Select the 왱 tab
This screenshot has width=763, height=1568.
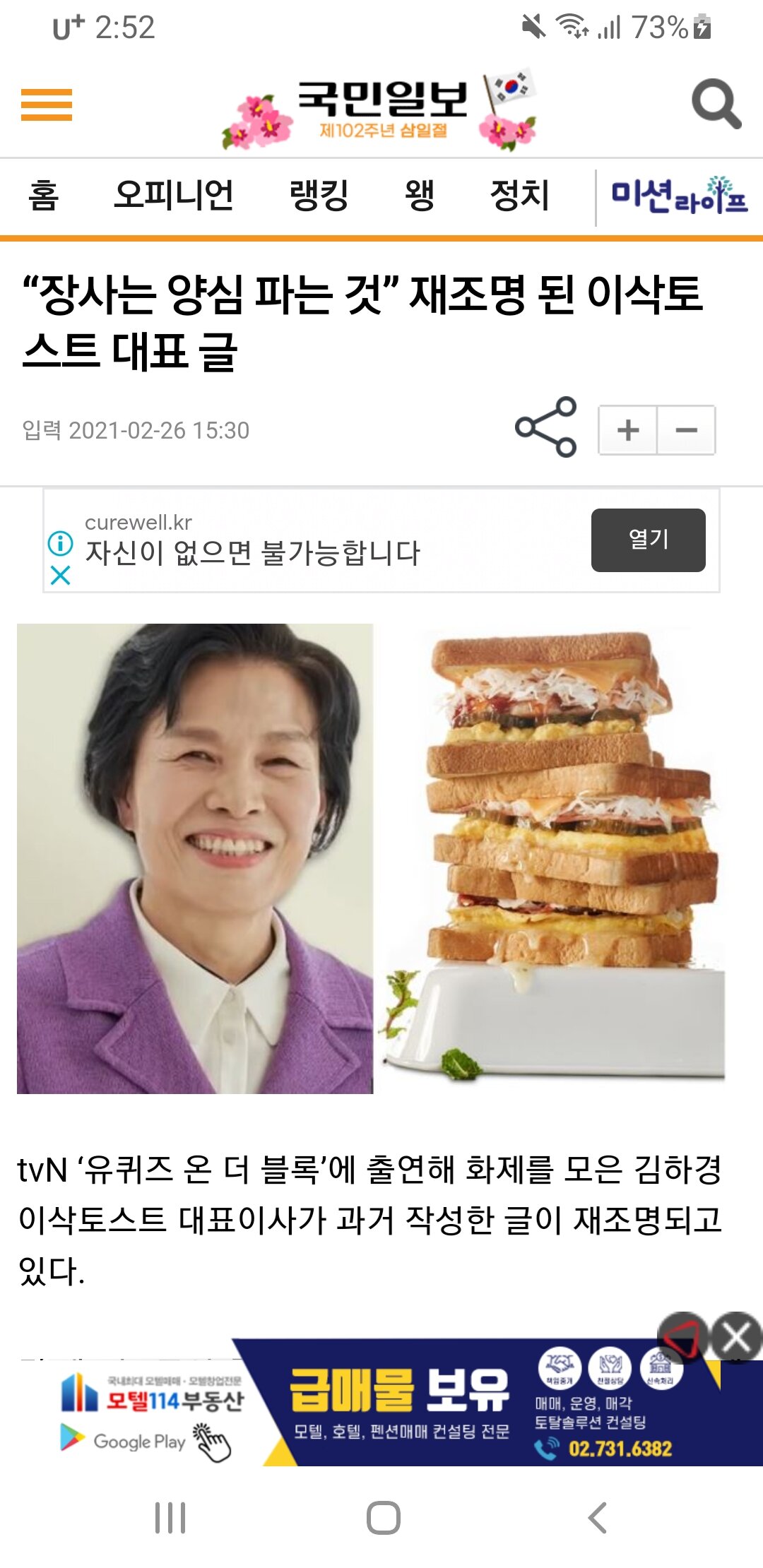click(419, 195)
